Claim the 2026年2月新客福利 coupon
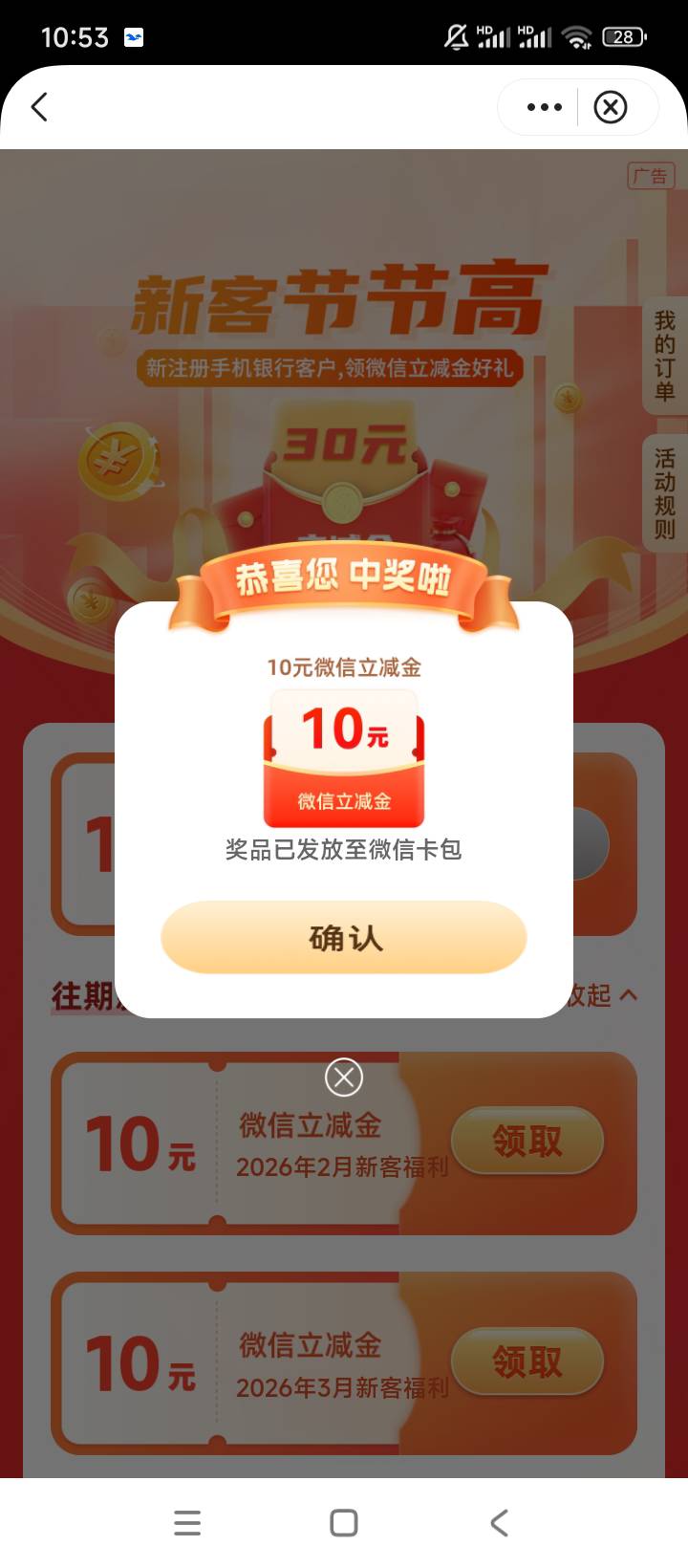This screenshot has height=1568, width=688. pos(527,1141)
